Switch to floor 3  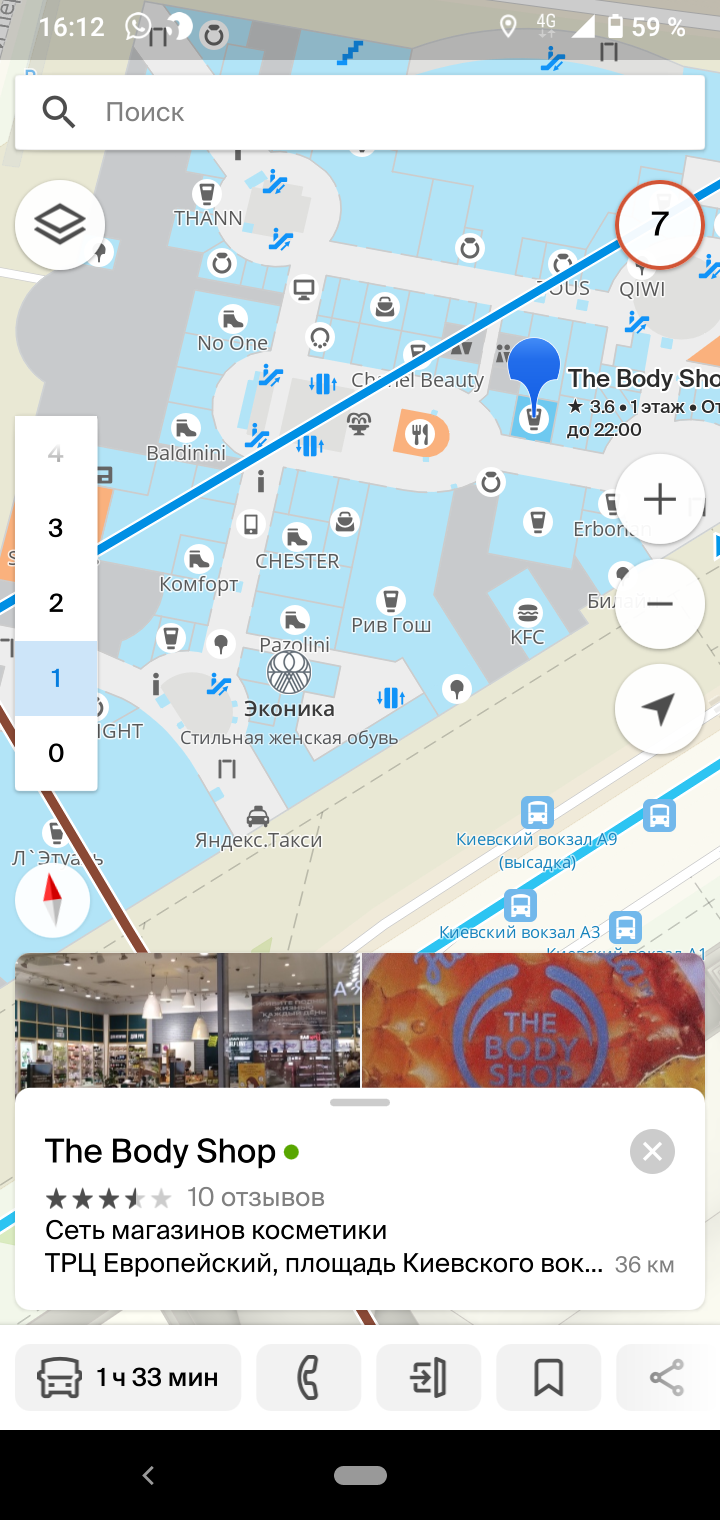56,528
